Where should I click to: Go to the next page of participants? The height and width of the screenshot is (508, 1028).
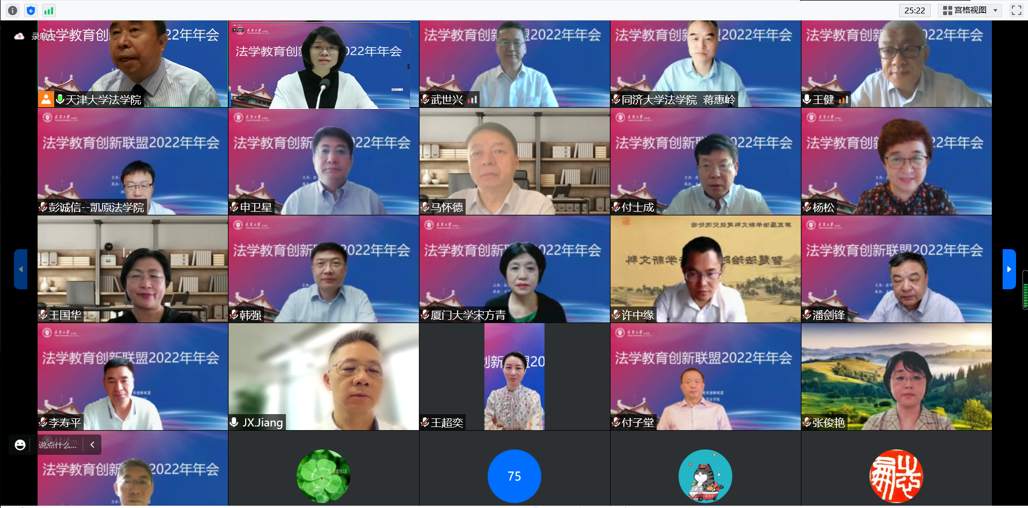click(1008, 269)
